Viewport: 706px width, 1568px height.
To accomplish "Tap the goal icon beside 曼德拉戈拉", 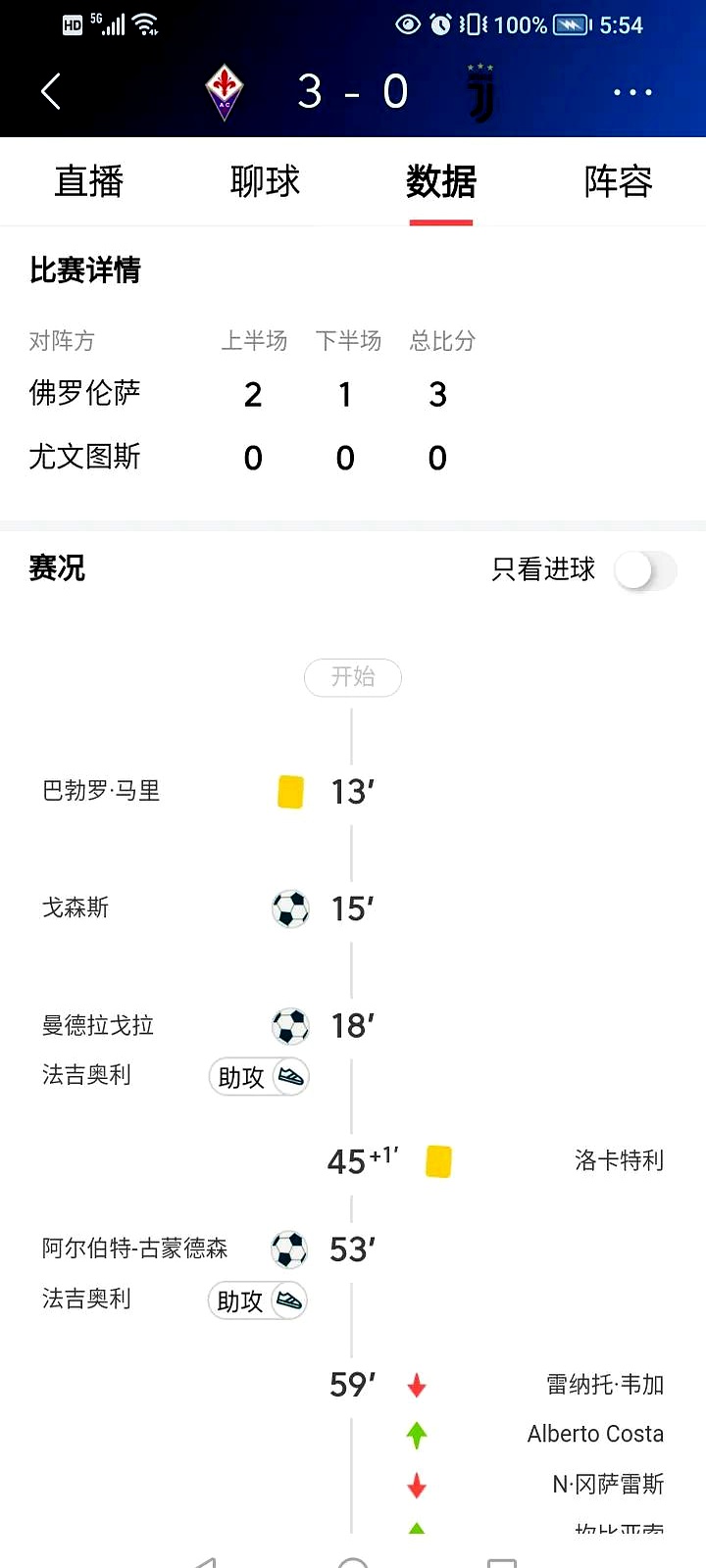I will (290, 1025).
